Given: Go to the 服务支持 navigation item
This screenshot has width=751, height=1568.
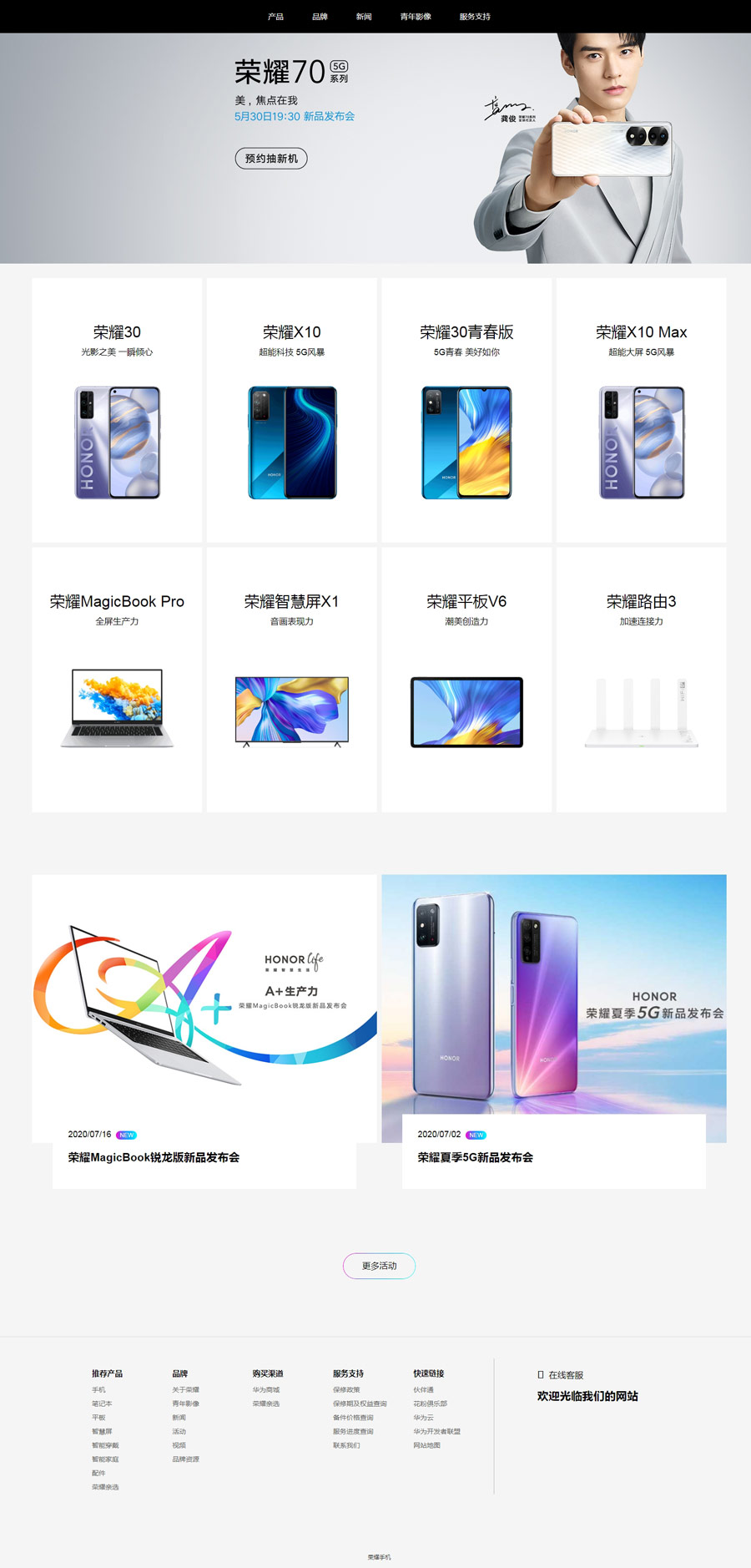Looking at the screenshot, I should point(475,17).
